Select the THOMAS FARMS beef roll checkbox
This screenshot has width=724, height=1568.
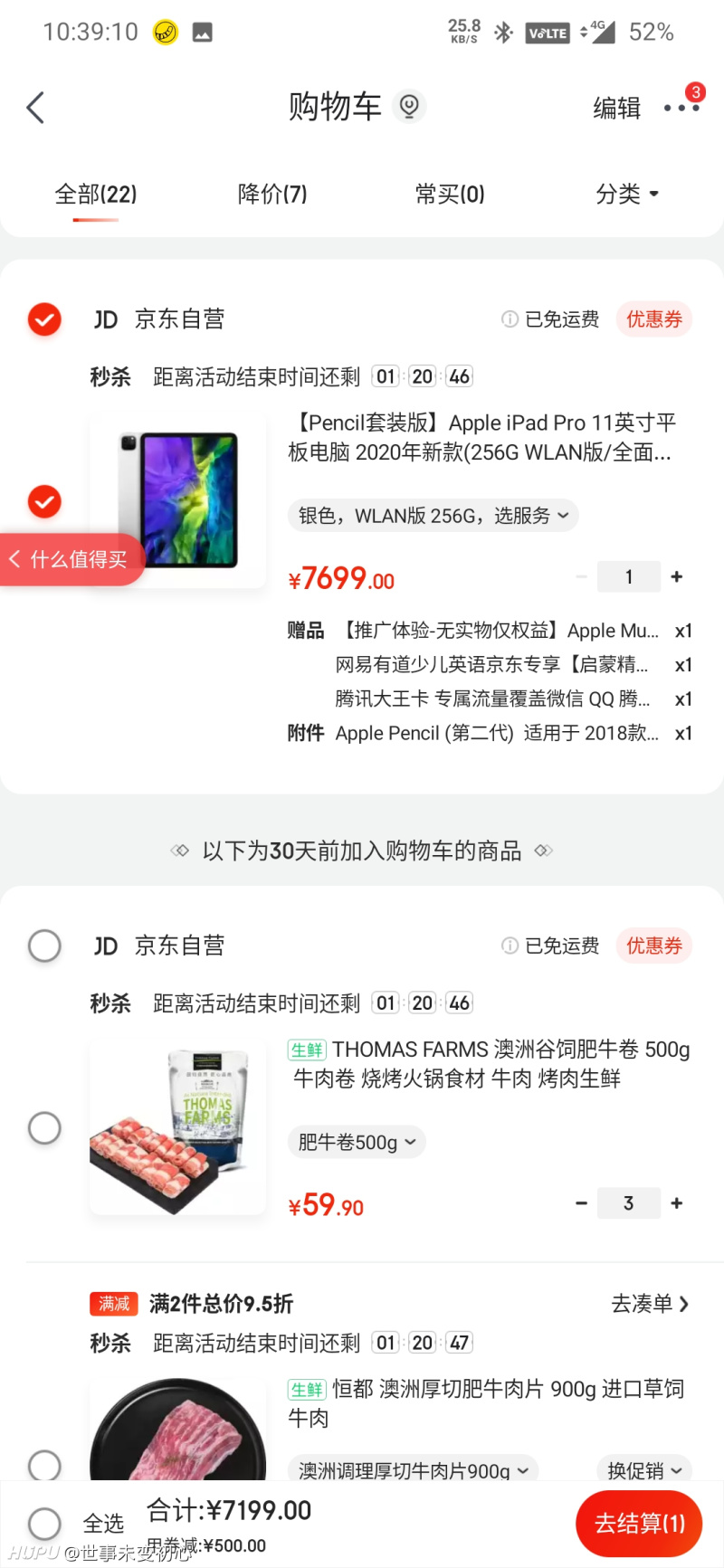pyautogui.click(x=44, y=1128)
